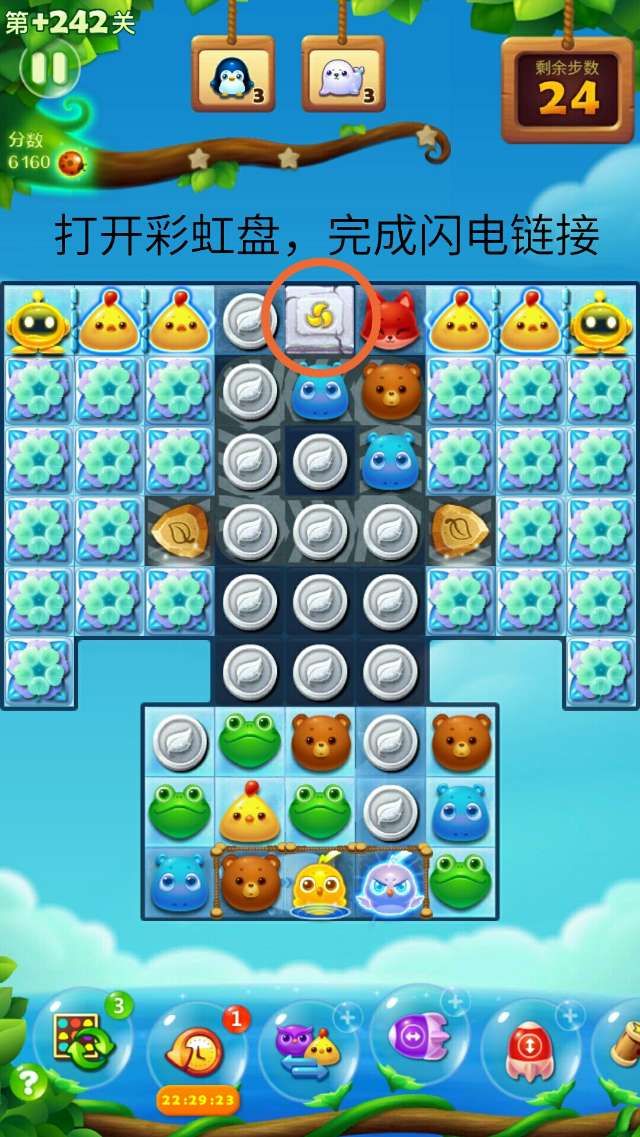Tap the circled rainbow disc stone tile
Screen dimensions: 640x1137
point(320,318)
